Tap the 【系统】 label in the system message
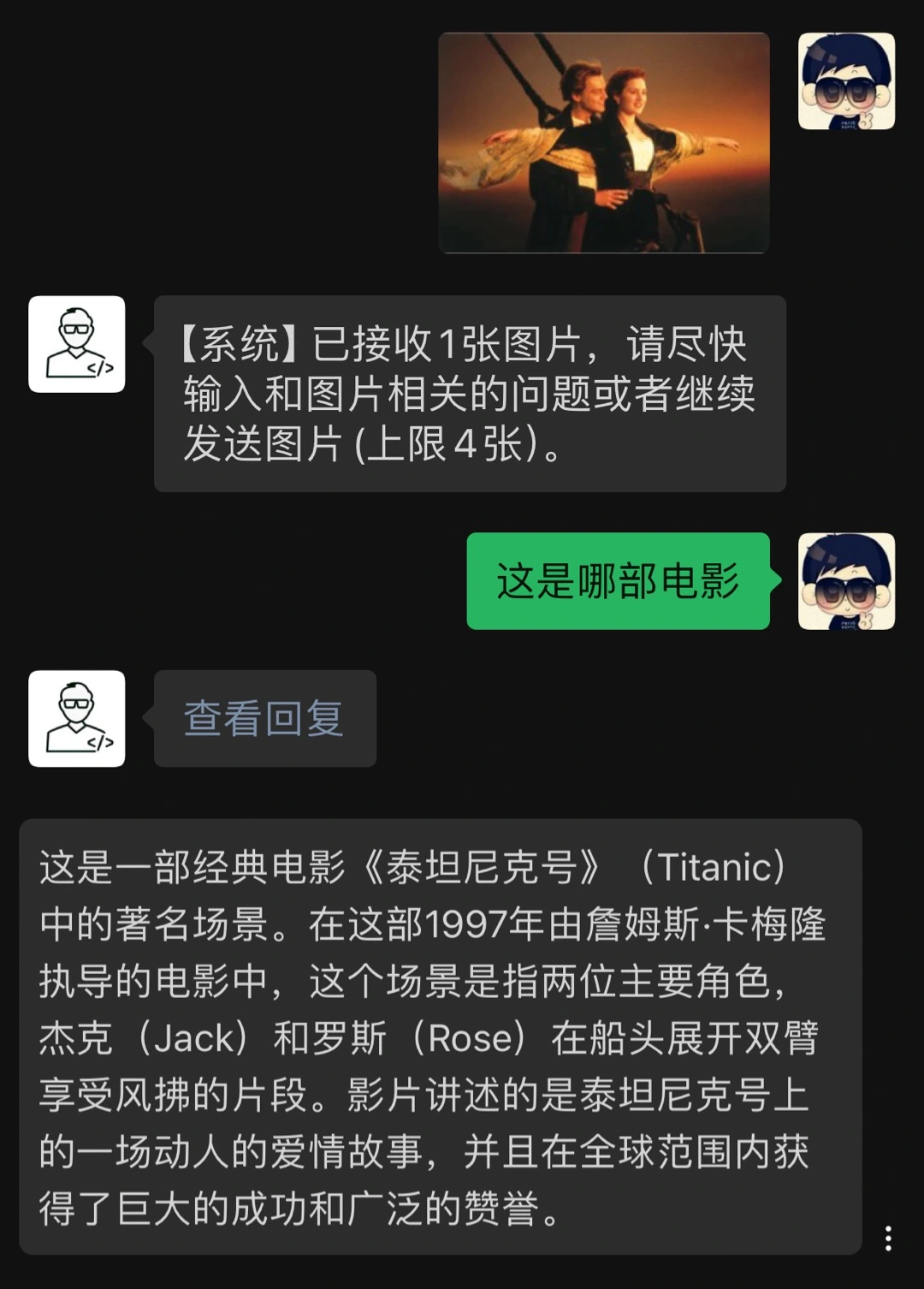924x1289 pixels. click(235, 344)
